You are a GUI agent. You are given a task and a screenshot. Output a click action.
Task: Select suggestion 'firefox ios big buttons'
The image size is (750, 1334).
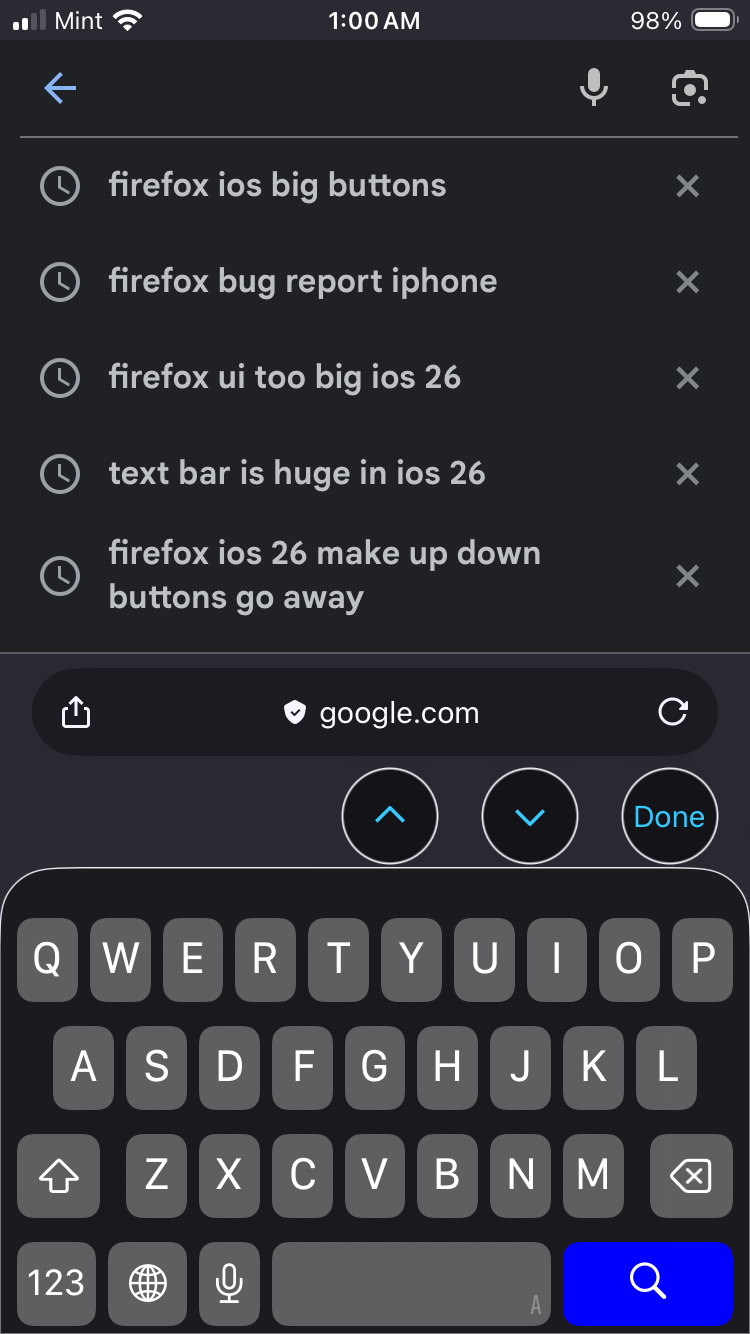point(277,186)
